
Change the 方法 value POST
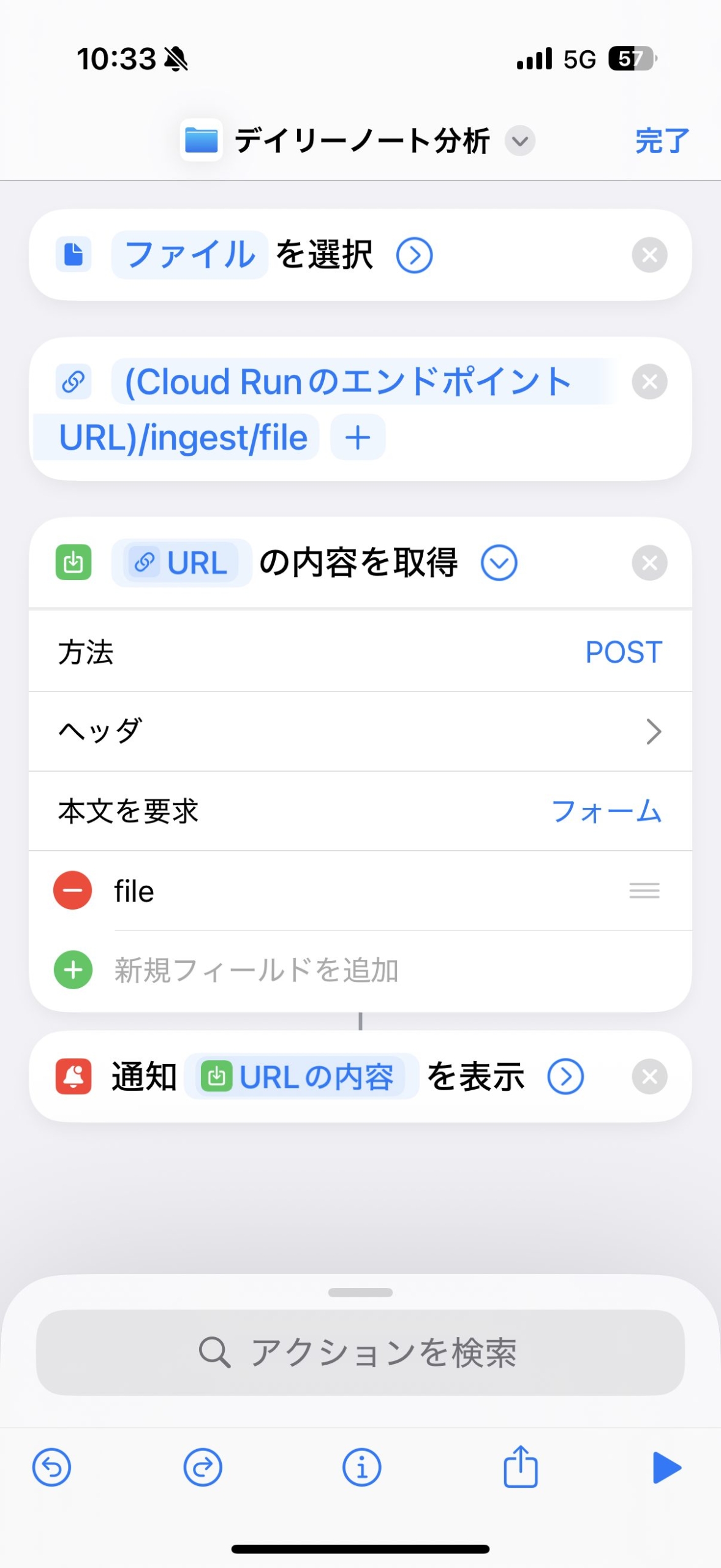[x=624, y=652]
